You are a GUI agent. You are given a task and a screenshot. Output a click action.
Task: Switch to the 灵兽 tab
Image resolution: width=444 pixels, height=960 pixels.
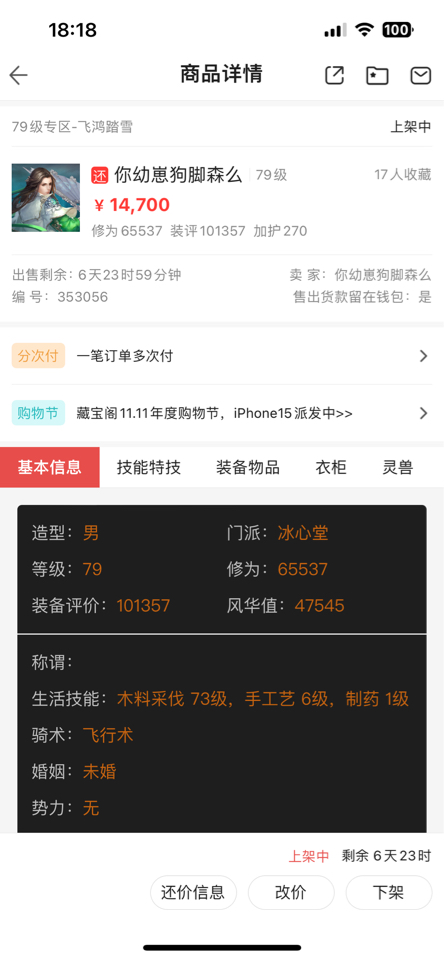[398, 468]
